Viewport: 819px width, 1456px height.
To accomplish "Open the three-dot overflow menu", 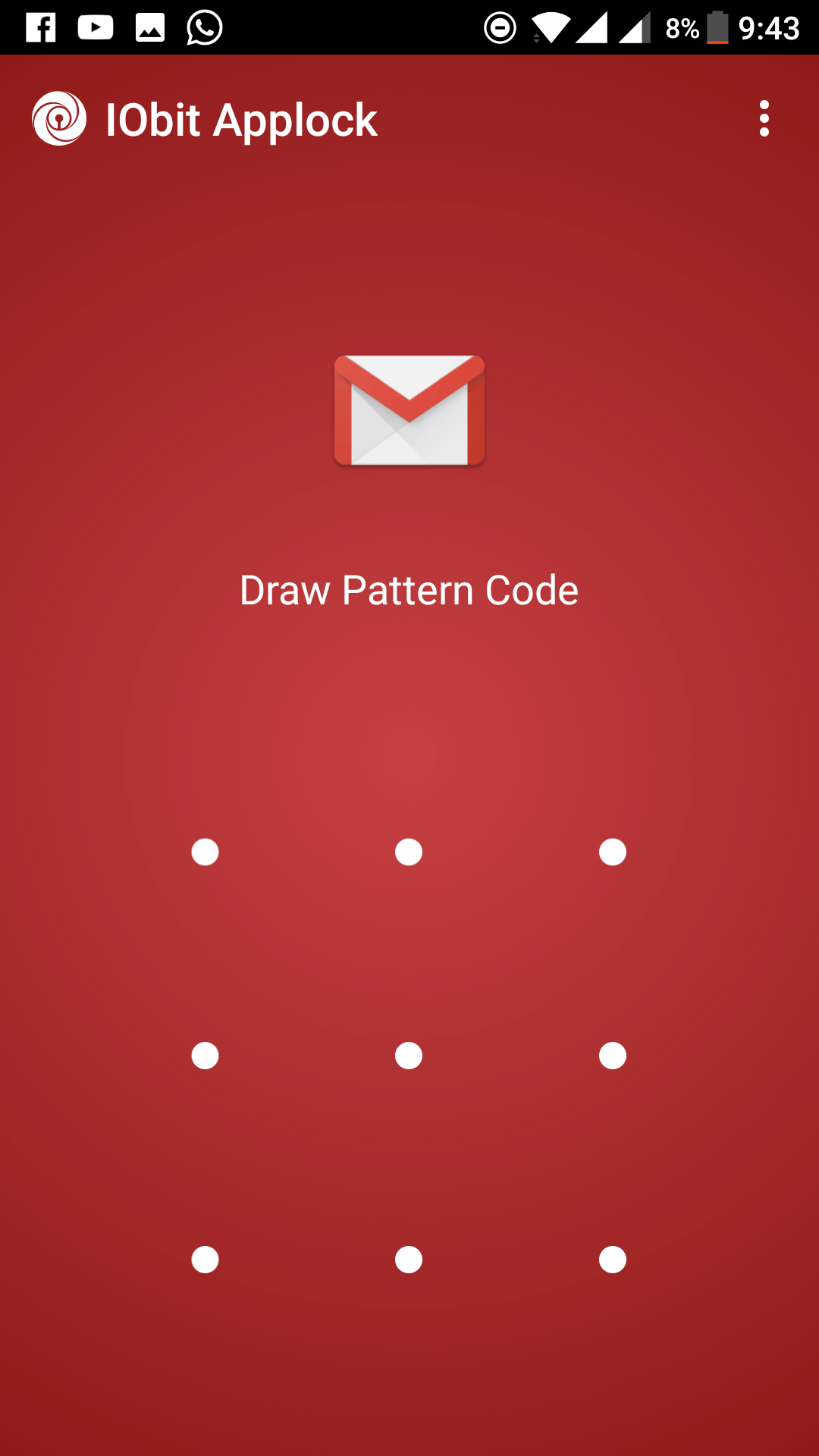I will [764, 119].
